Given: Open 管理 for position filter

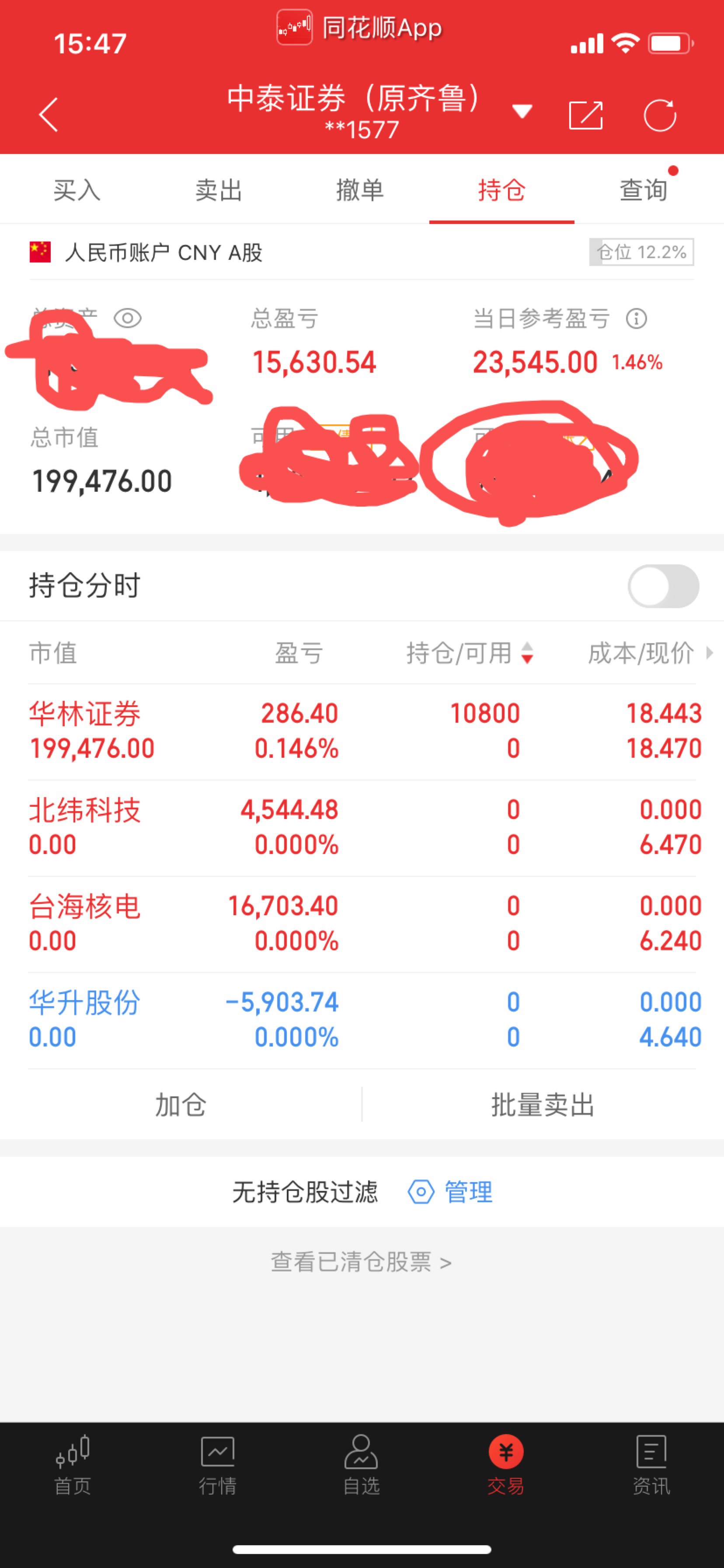Looking at the screenshot, I should click(x=450, y=1192).
